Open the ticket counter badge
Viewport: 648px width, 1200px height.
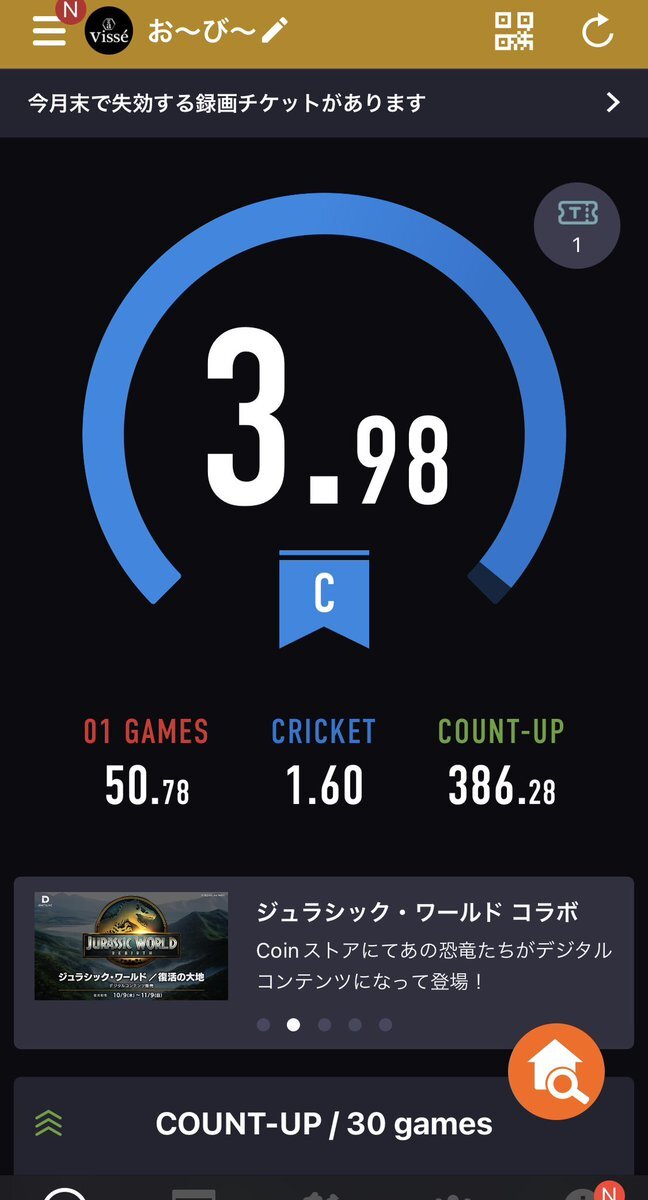click(577, 225)
